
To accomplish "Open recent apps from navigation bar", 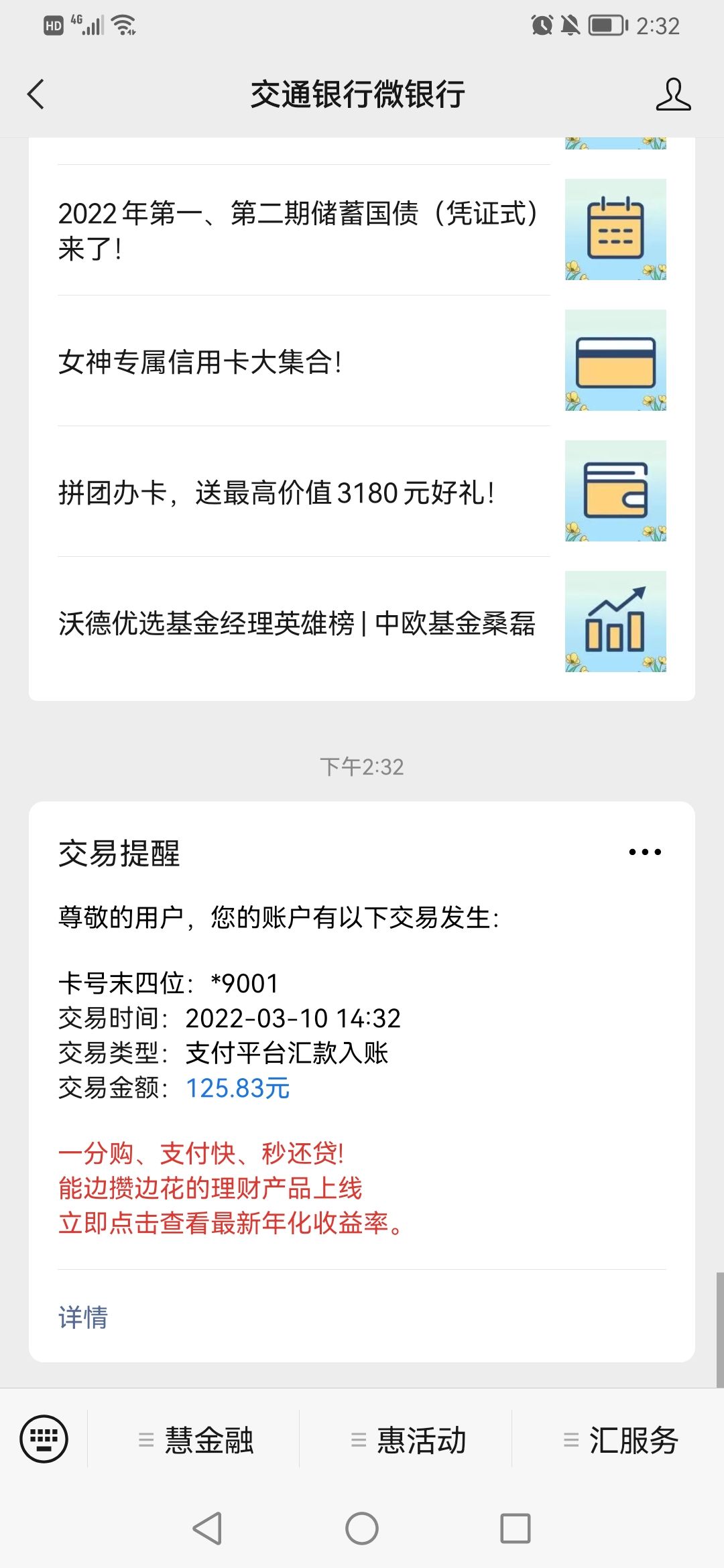I will point(515,1528).
